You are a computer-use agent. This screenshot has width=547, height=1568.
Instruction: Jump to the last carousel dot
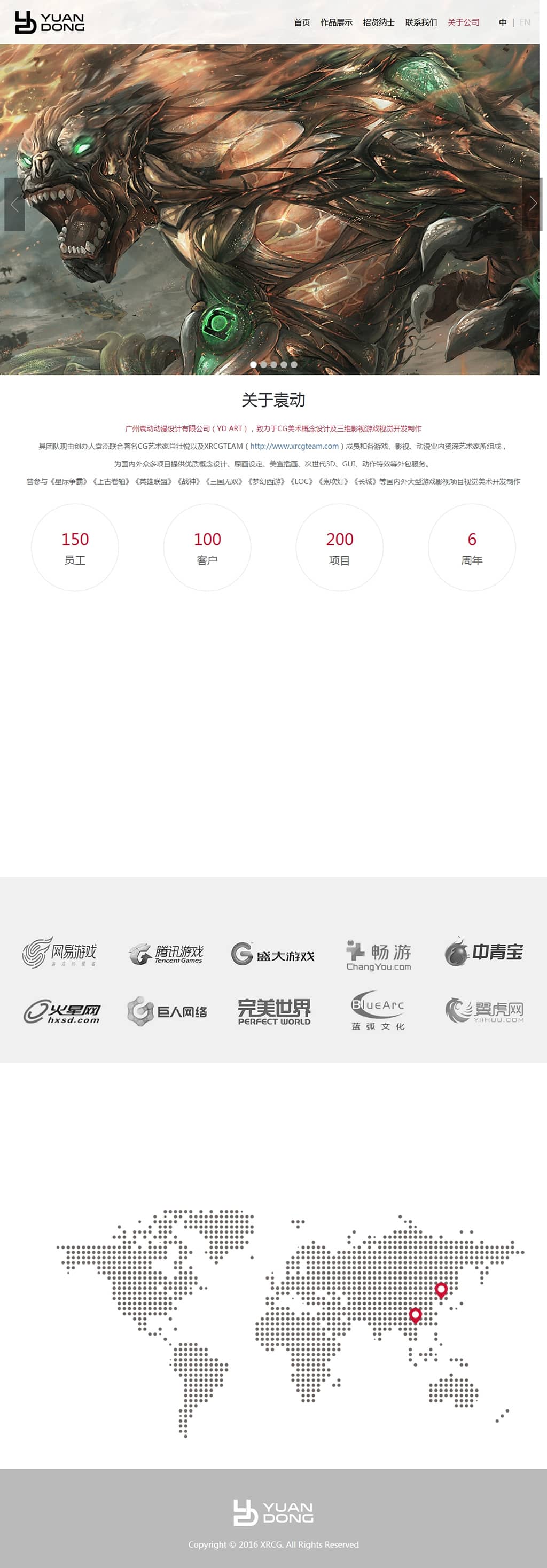pyautogui.click(x=294, y=364)
